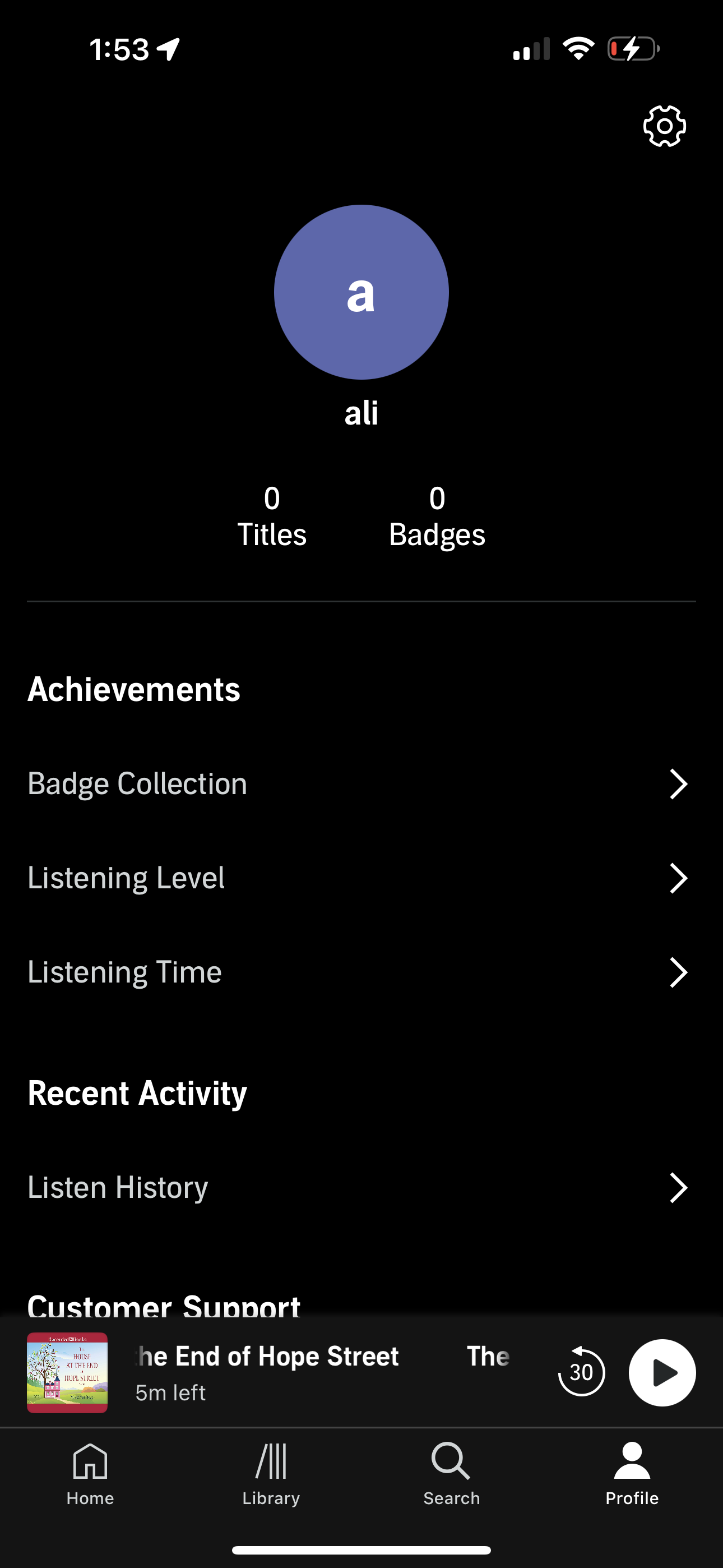Tap the Titles count
Image resolution: width=723 pixels, height=1568 pixels.
[x=271, y=516]
